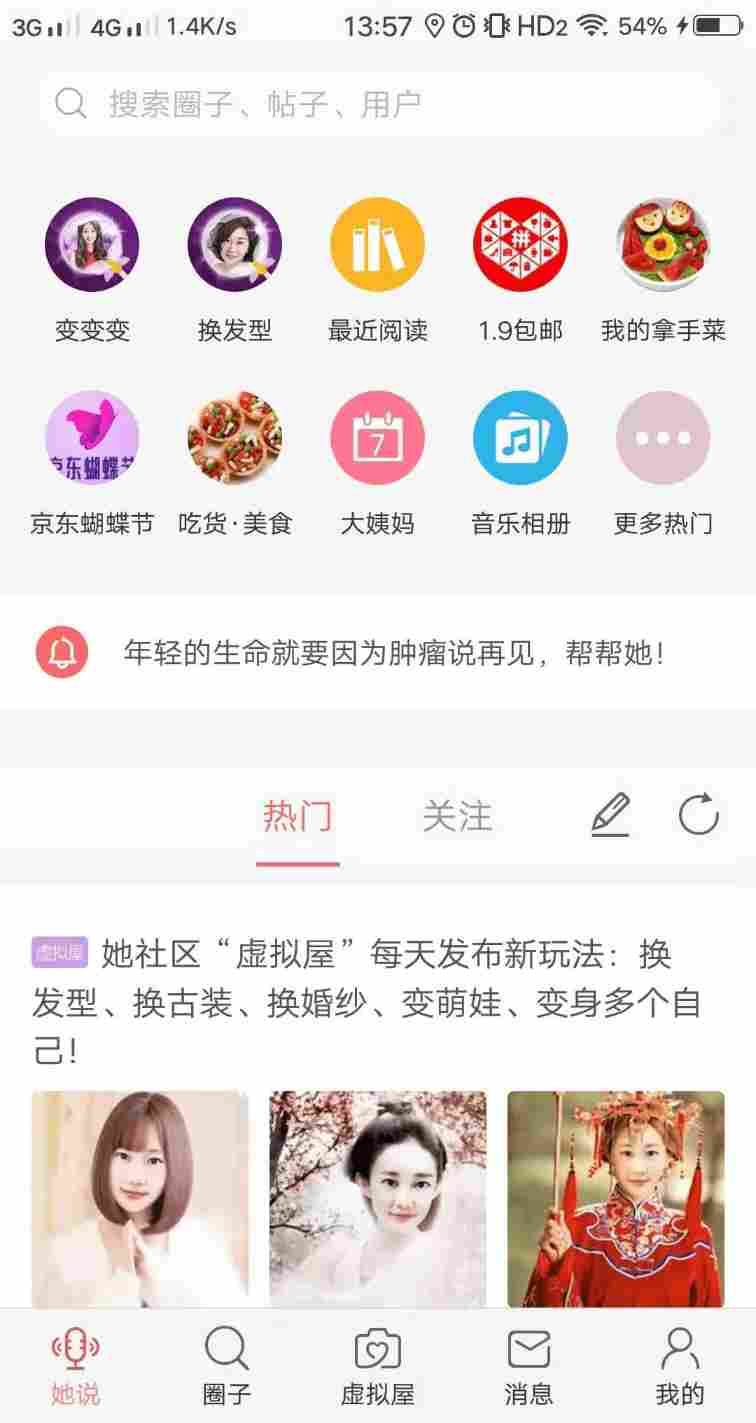Open the search box for circles, posts, users
The height and width of the screenshot is (1423, 756).
(x=378, y=103)
